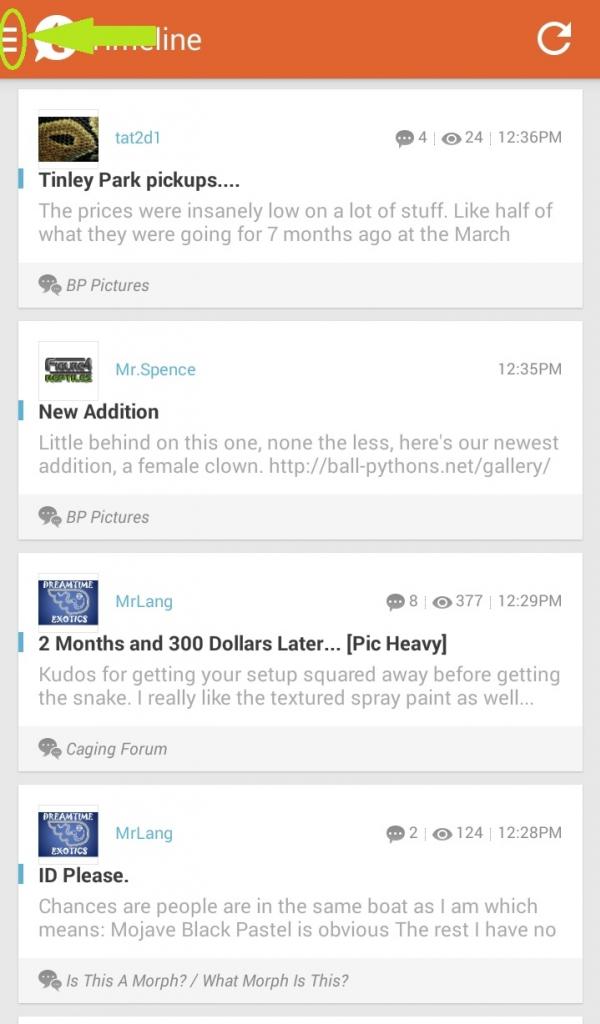Open Is This A Morph forum

coord(206,981)
